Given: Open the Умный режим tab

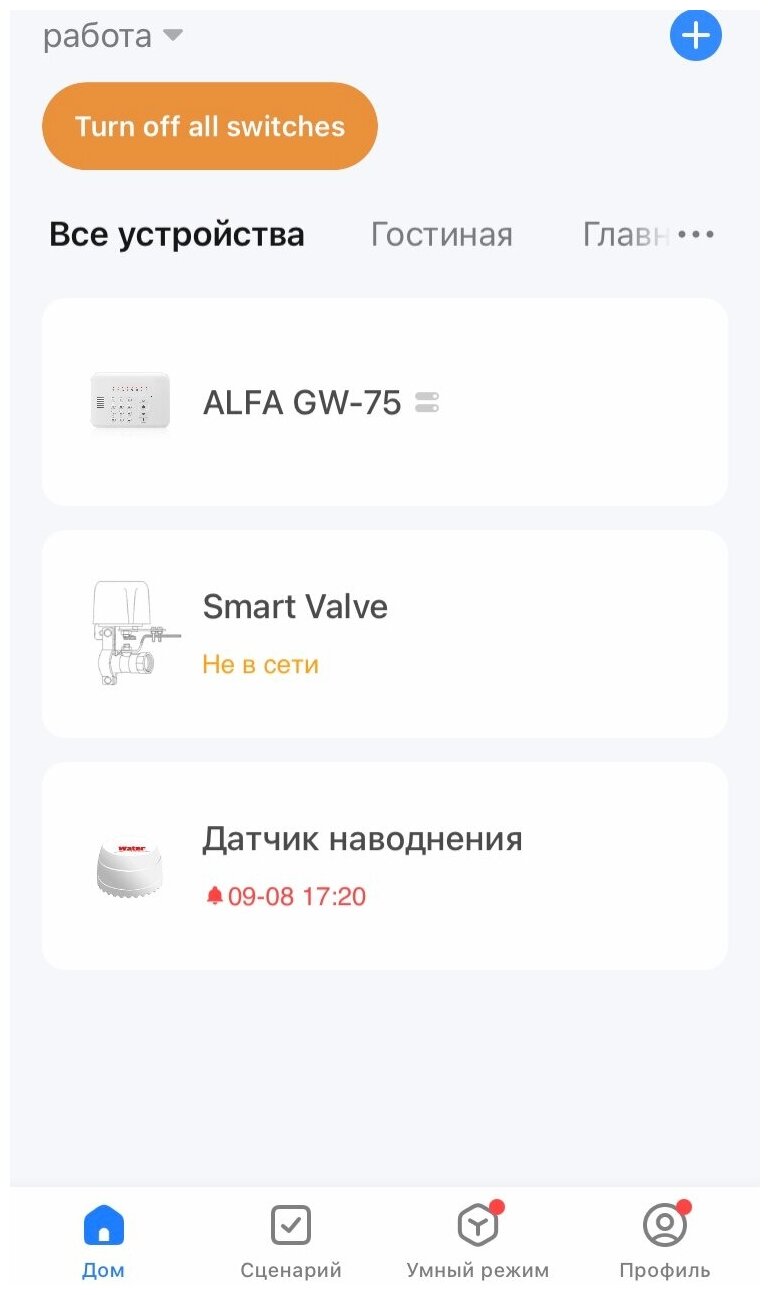Looking at the screenshot, I should (478, 1241).
